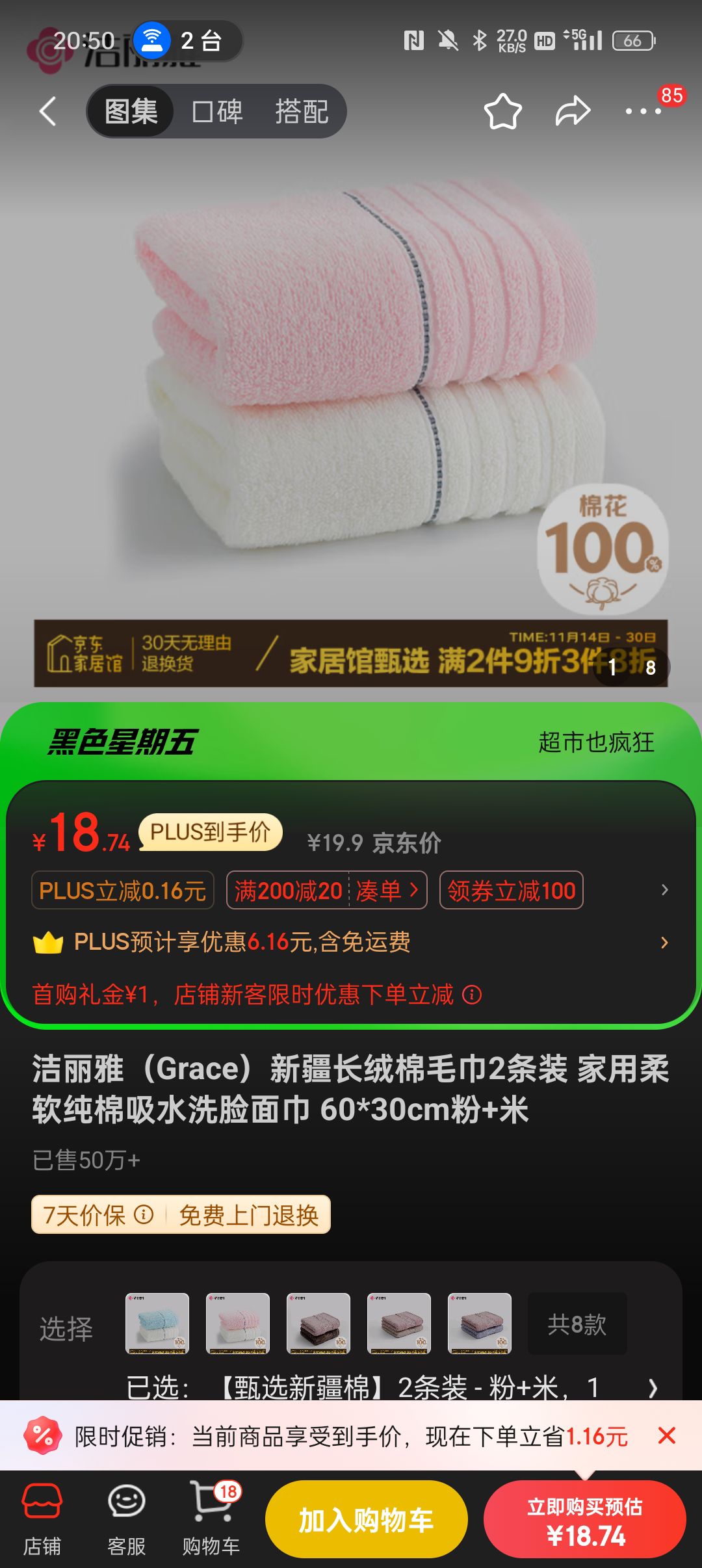The image size is (702, 1568).
Task: Contact 客服 customer service
Action: (x=126, y=1519)
